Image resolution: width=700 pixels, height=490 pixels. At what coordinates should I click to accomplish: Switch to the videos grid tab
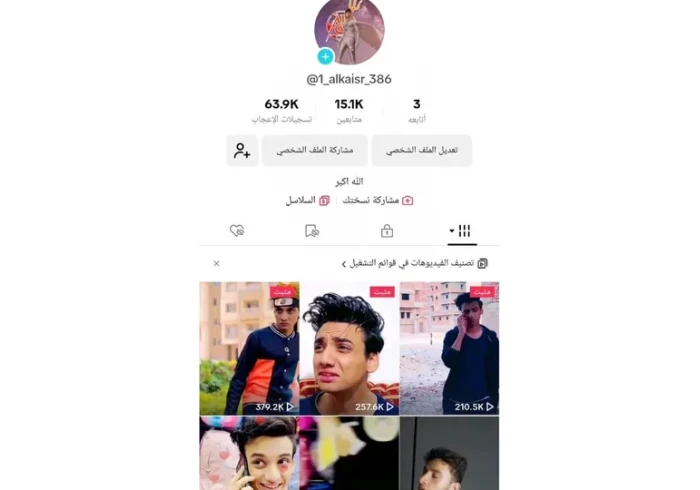(461, 231)
